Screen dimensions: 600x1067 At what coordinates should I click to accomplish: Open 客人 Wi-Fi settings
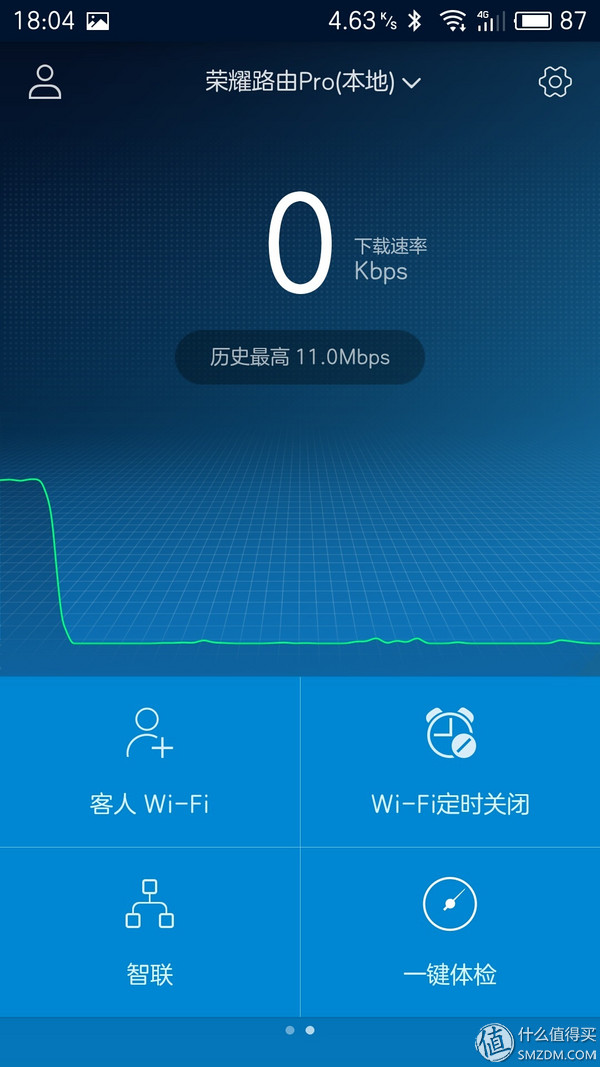coord(150,762)
